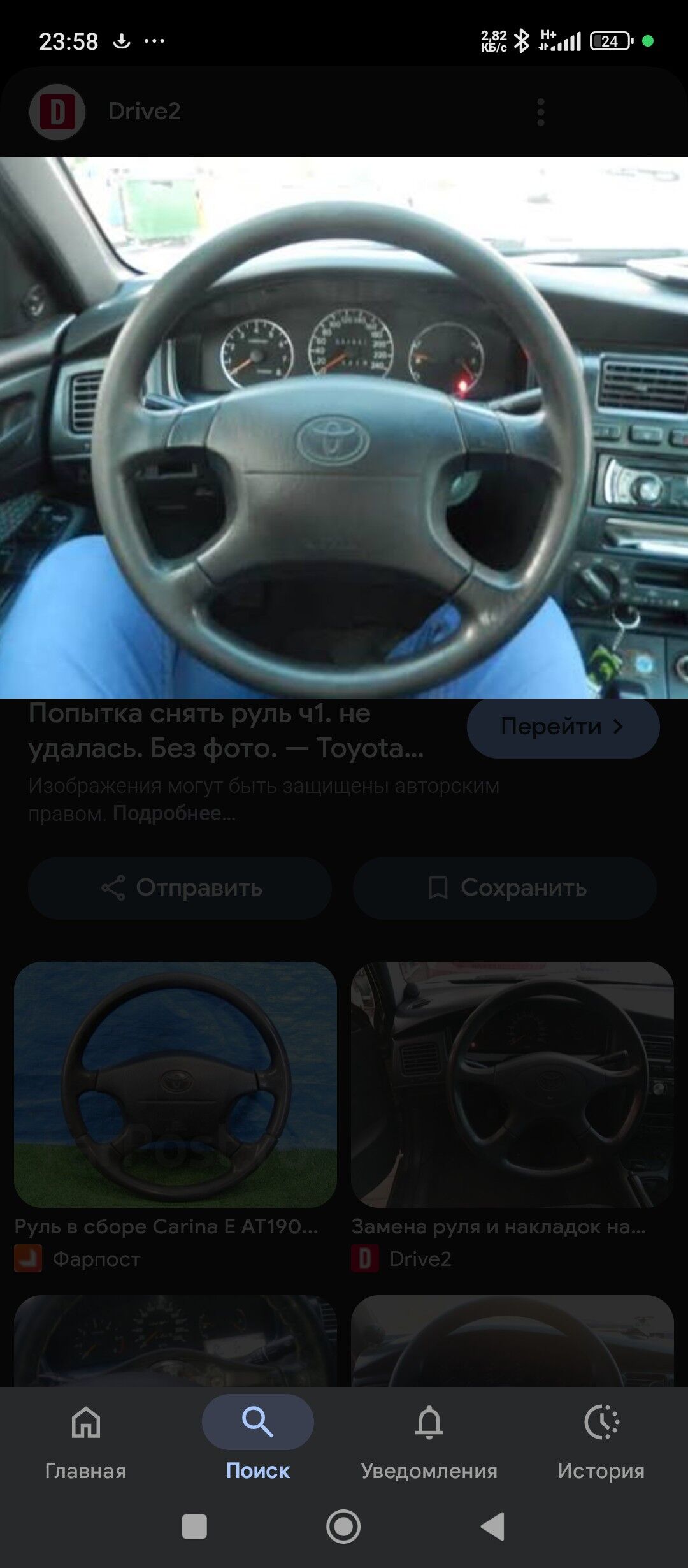The width and height of the screenshot is (688, 1568).
Task: Tap the Перейти button to visit page
Action: pyautogui.click(x=563, y=727)
